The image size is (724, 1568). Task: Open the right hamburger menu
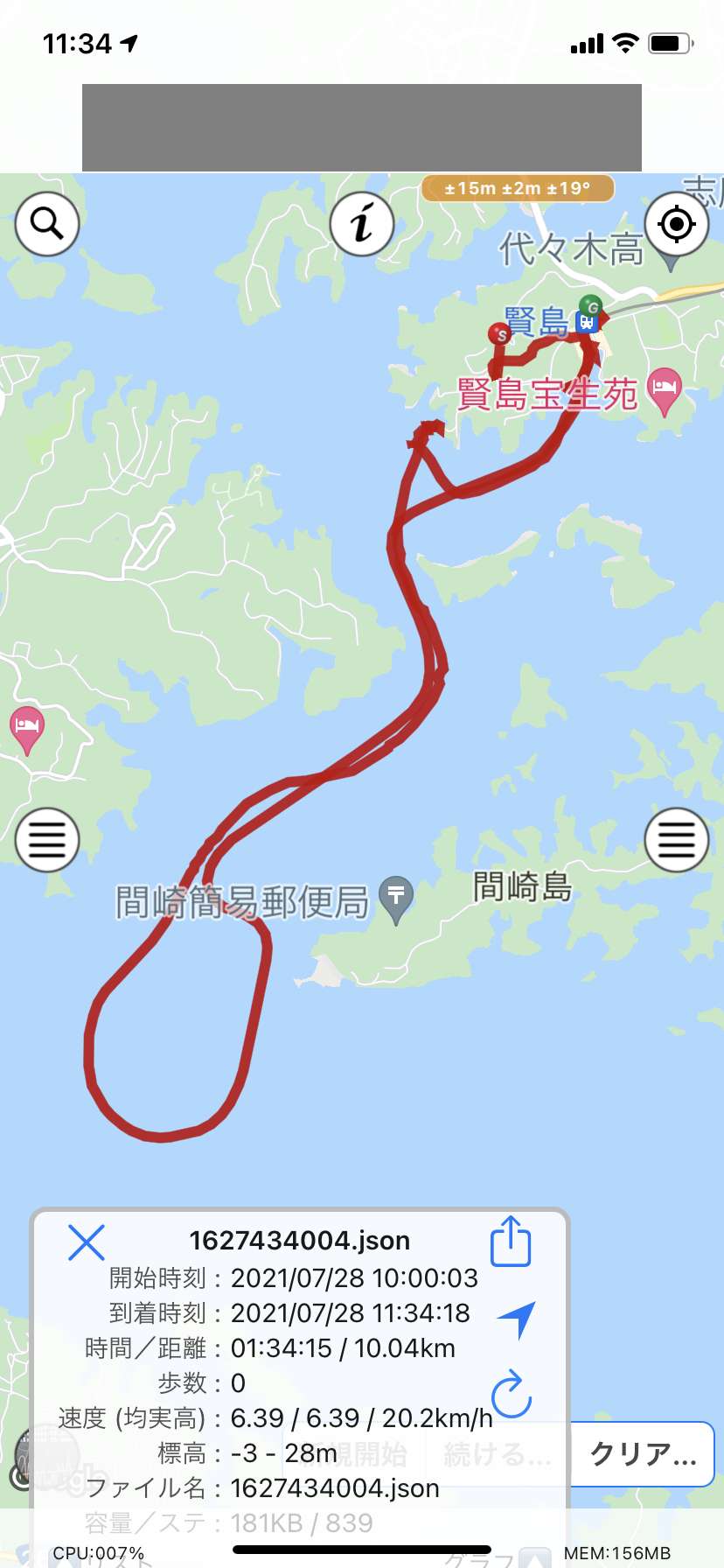coord(677,840)
